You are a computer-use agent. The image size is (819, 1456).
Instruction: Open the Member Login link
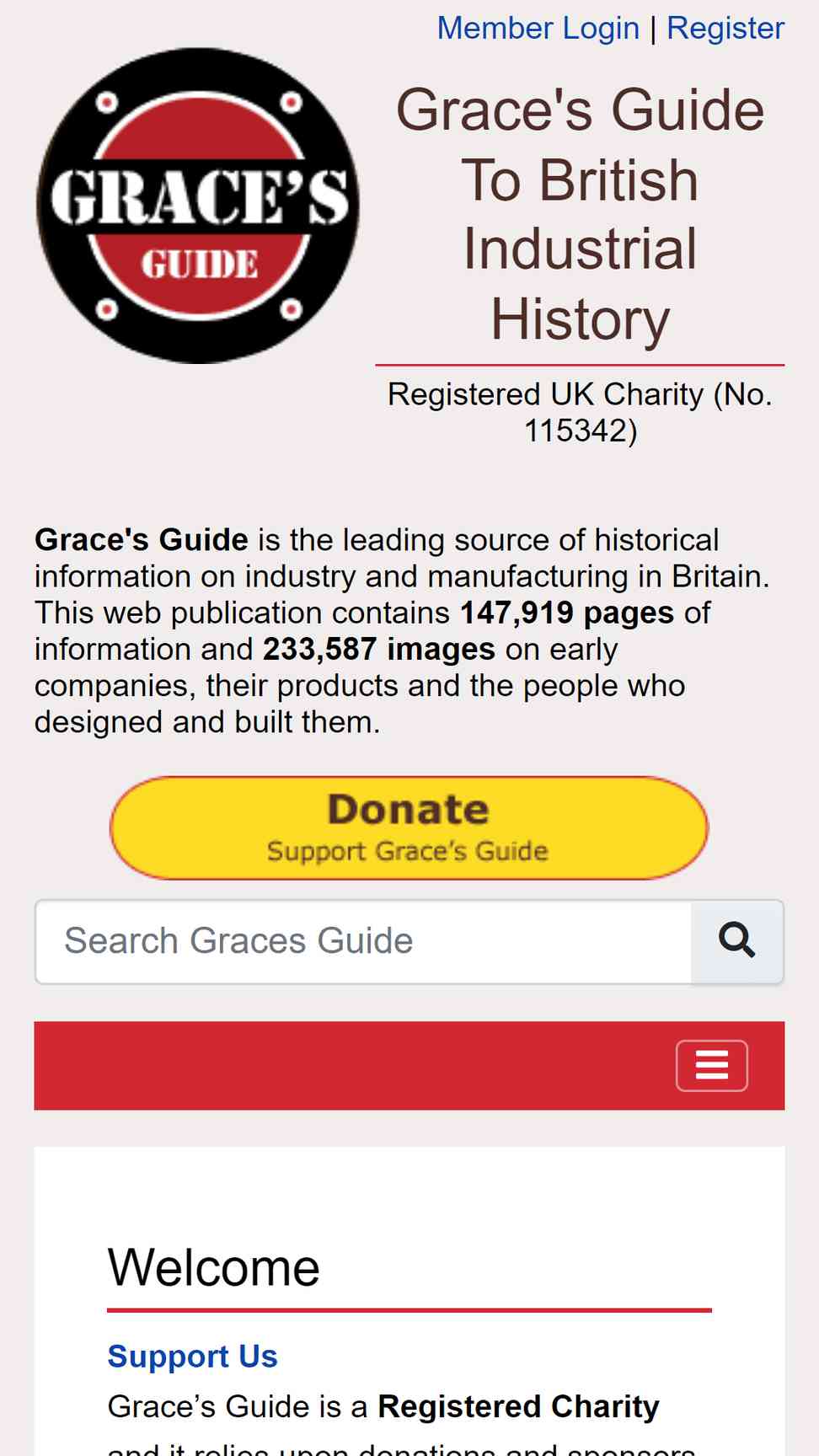(538, 28)
